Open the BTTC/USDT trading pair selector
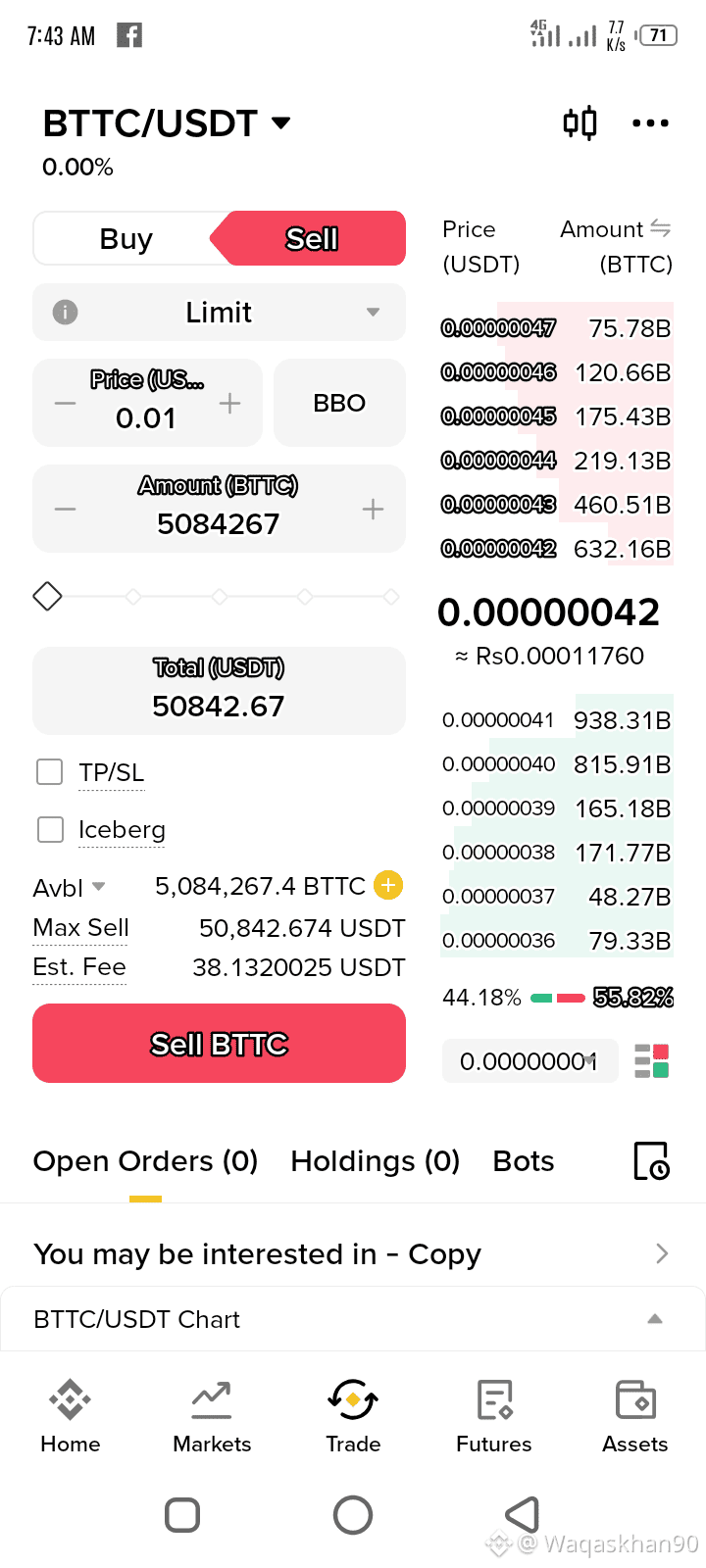 coord(167,122)
